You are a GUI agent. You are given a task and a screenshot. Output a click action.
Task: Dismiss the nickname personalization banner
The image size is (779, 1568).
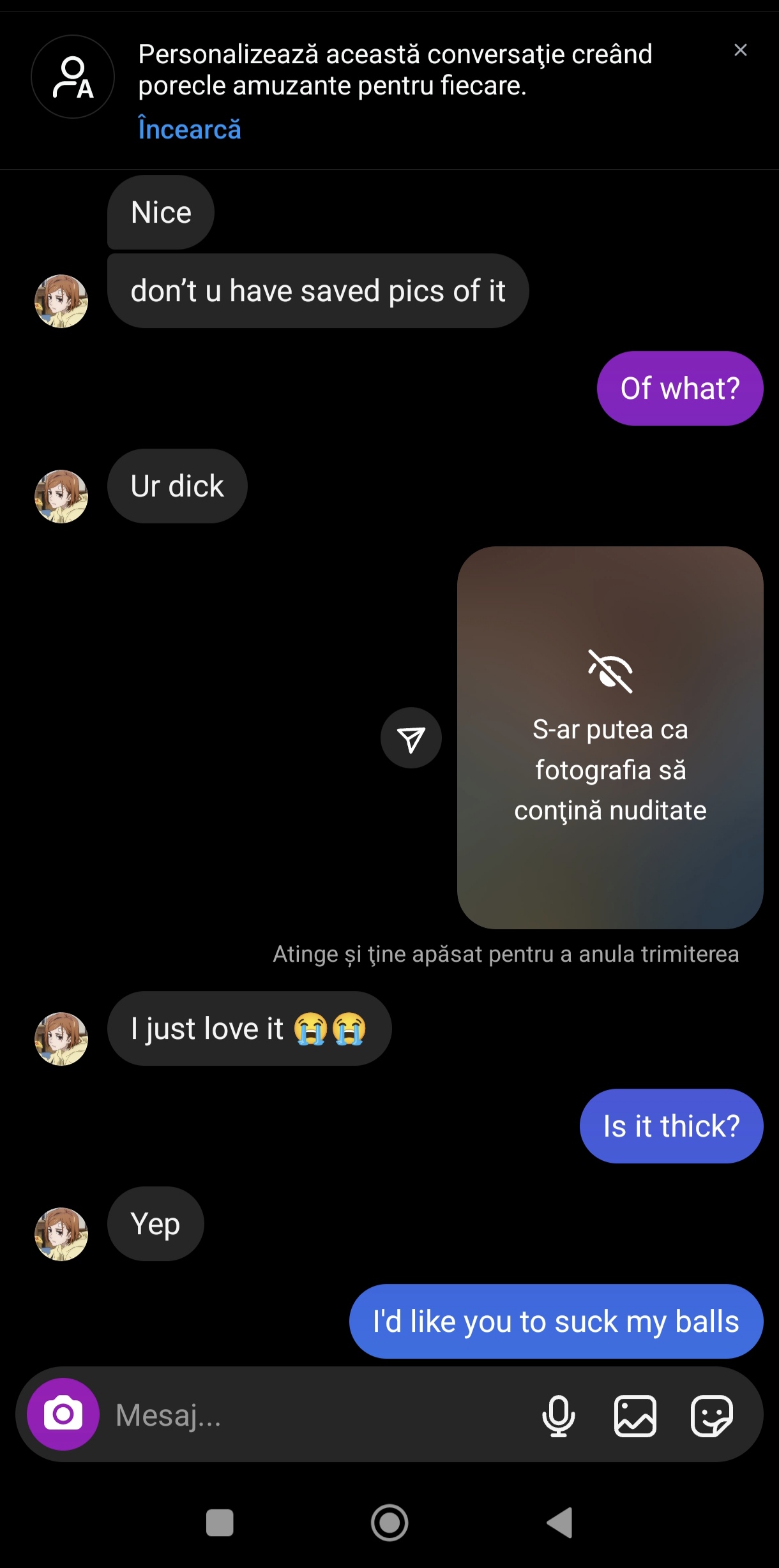pyautogui.click(x=740, y=50)
